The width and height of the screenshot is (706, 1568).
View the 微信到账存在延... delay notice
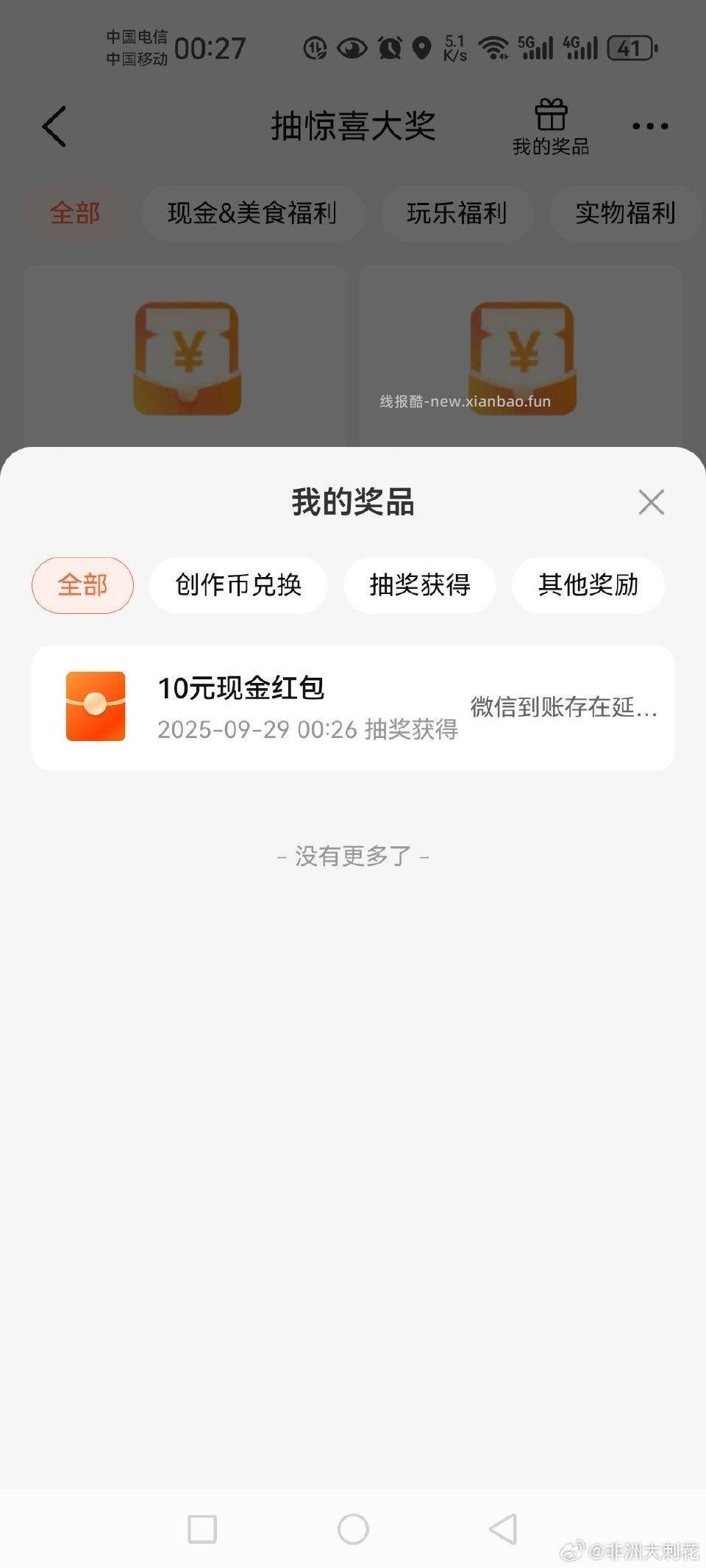[564, 708]
